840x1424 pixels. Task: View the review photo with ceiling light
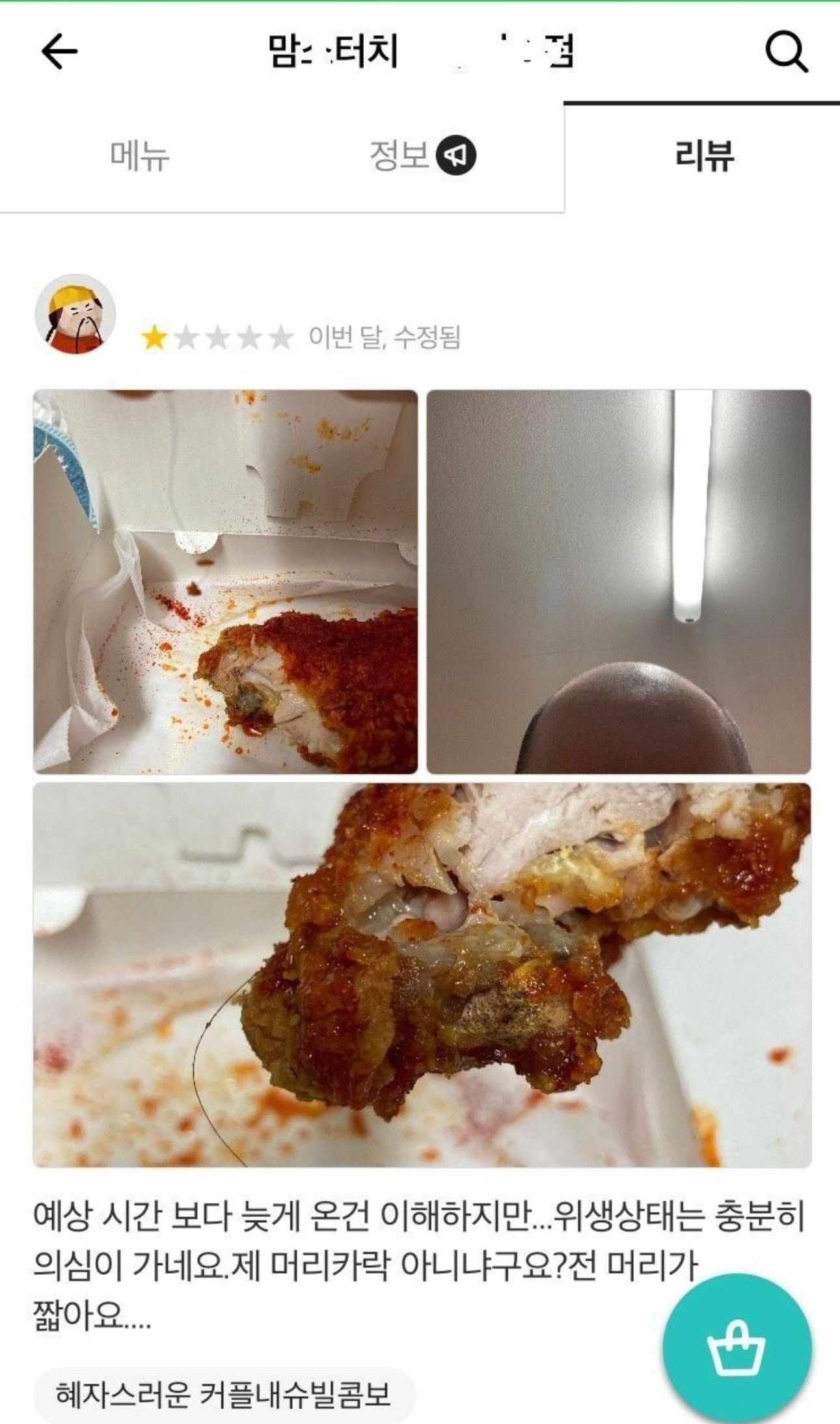pyautogui.click(x=618, y=581)
